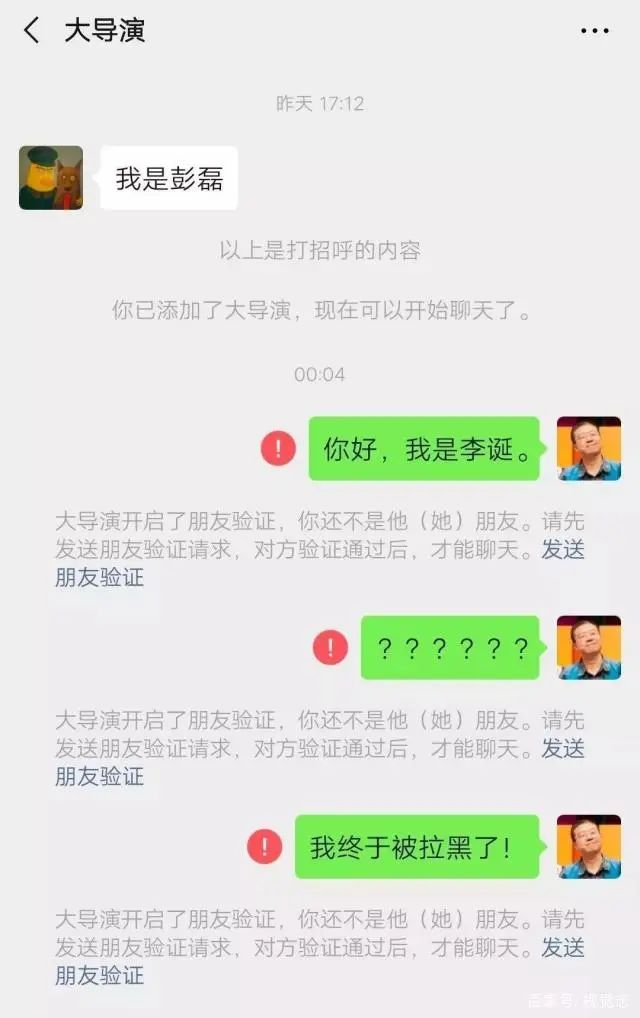Open the chat's three-dot overflow menu
The width and height of the screenshot is (640, 1018).
(594, 31)
